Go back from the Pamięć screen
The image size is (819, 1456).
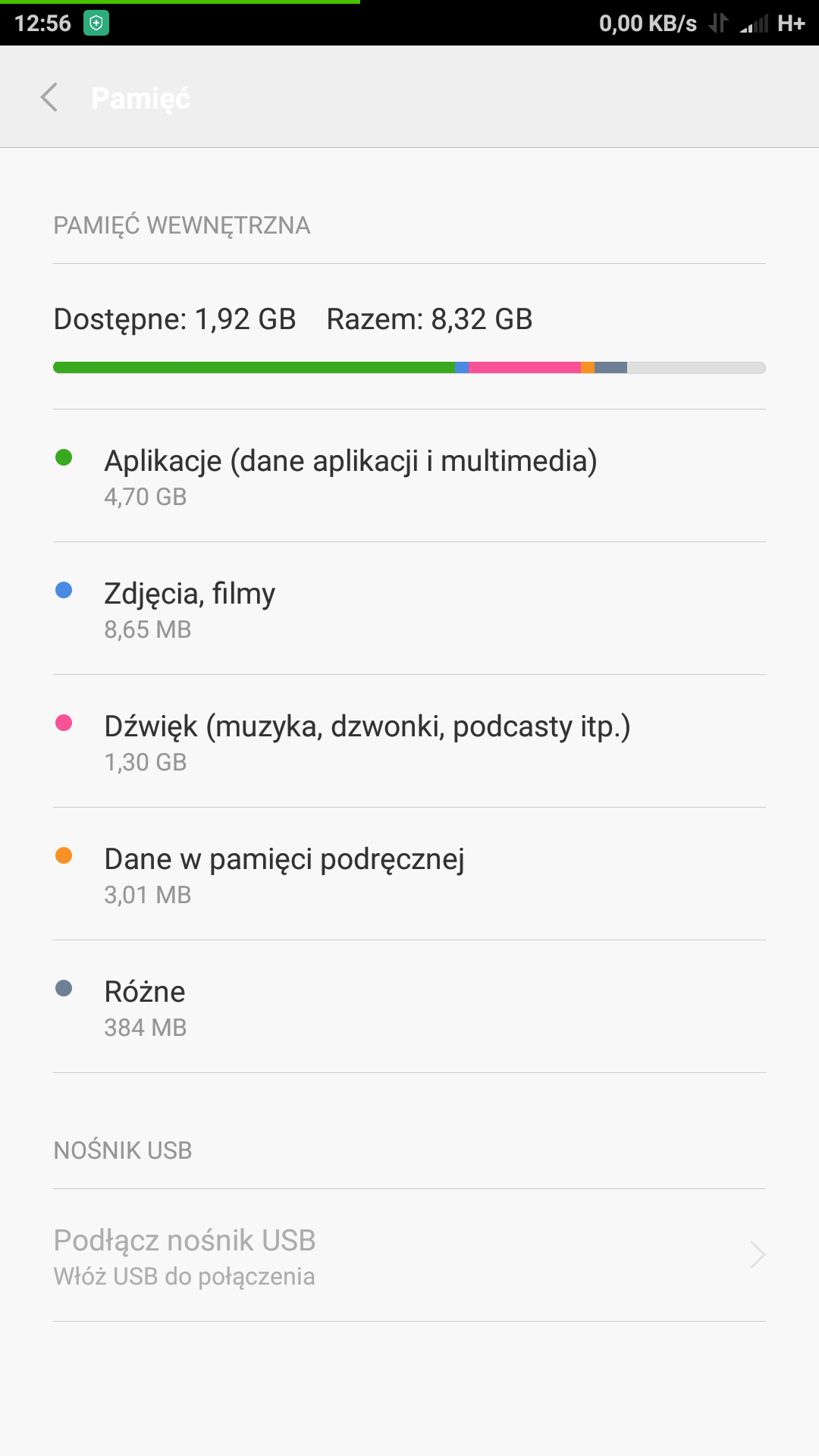(49, 98)
